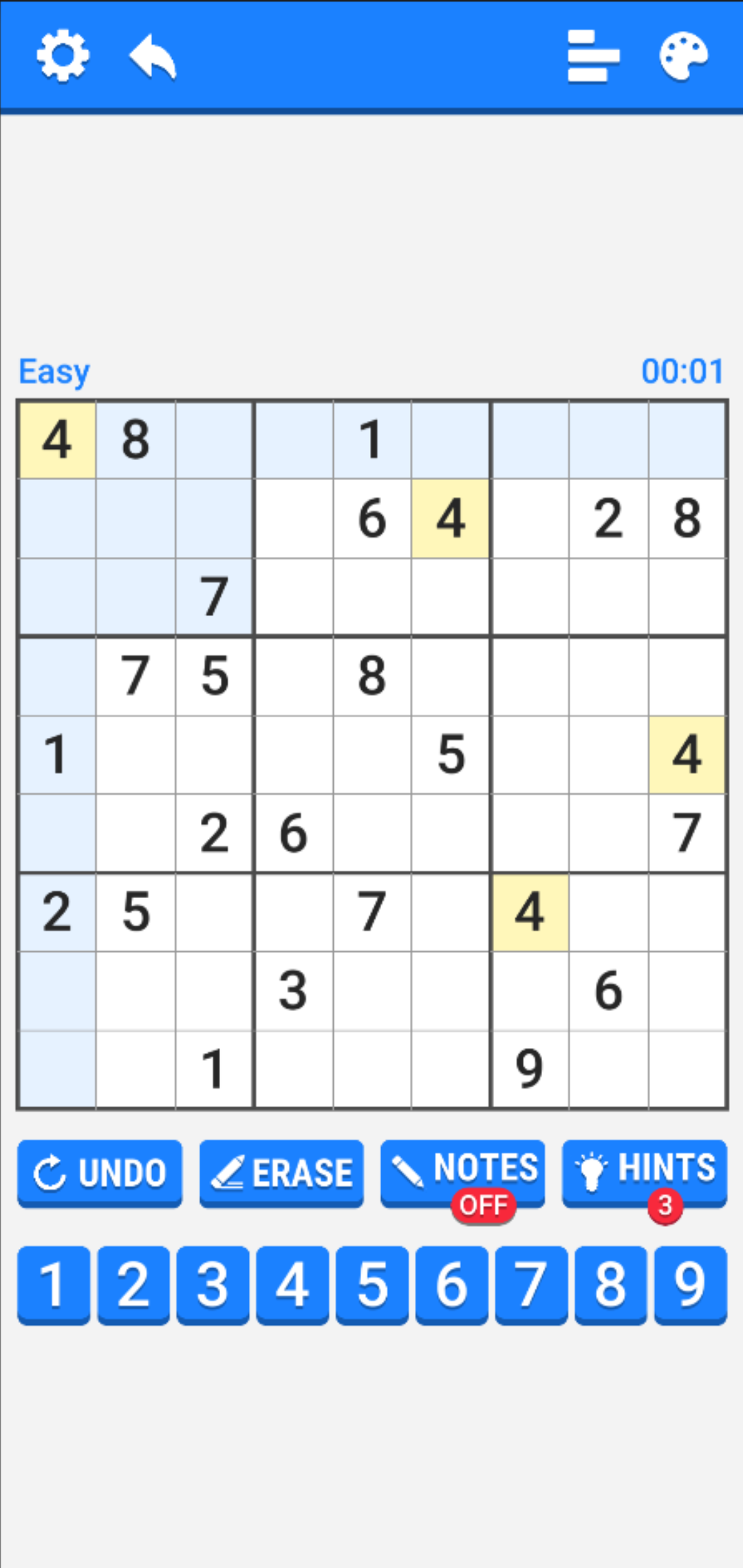The height and width of the screenshot is (1568, 743).
Task: Open the statistics bars icon
Action: [593, 56]
